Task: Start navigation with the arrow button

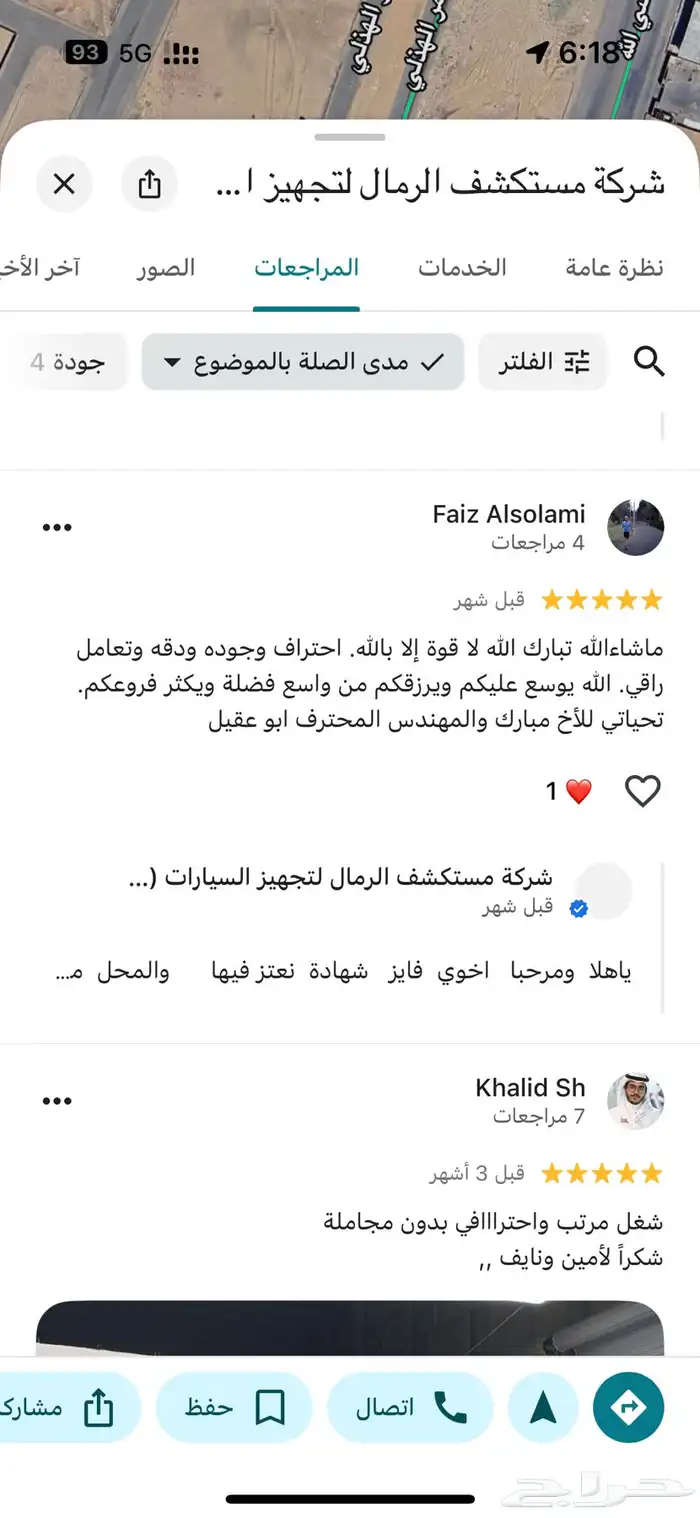Action: pos(543,1408)
